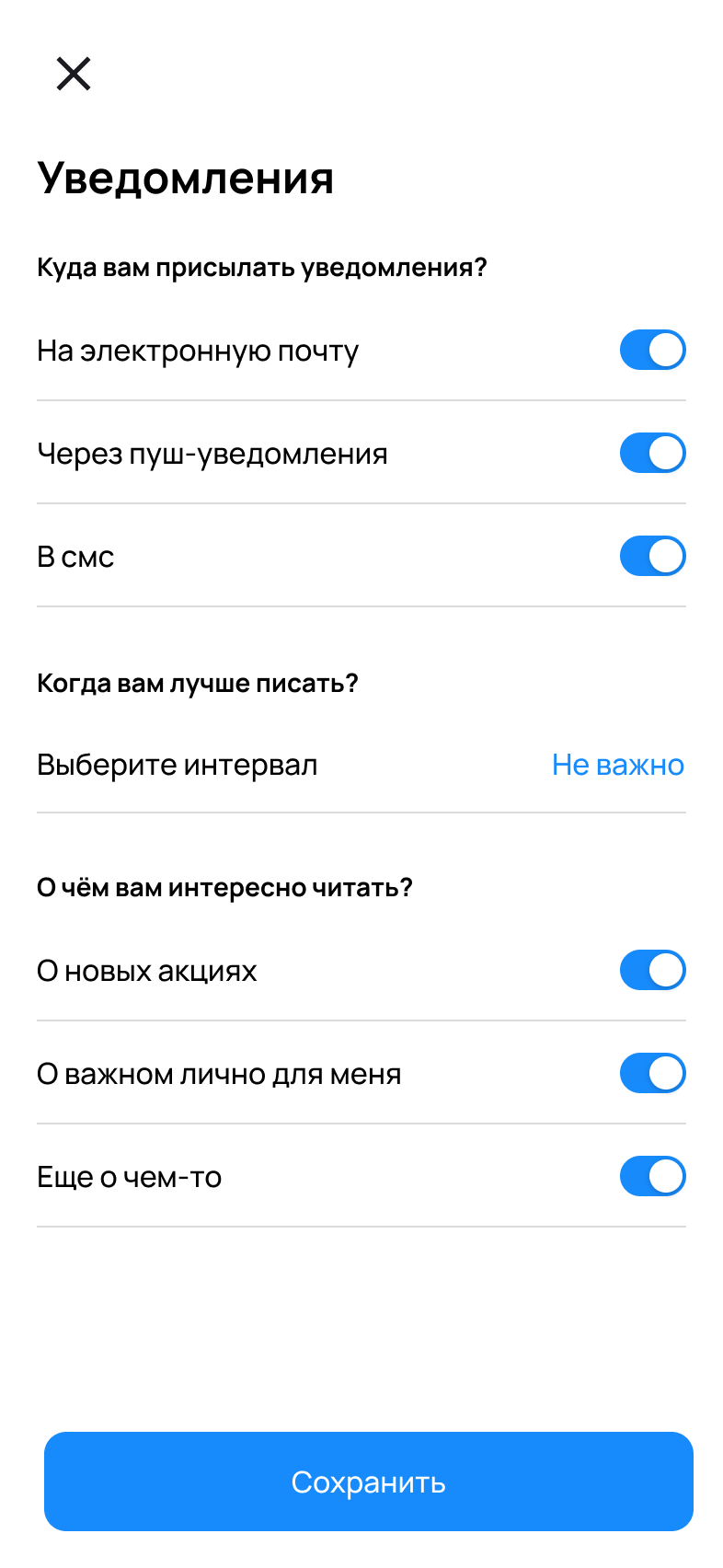Open the Не важно interval picker
723x1568 pixels.
click(x=618, y=765)
